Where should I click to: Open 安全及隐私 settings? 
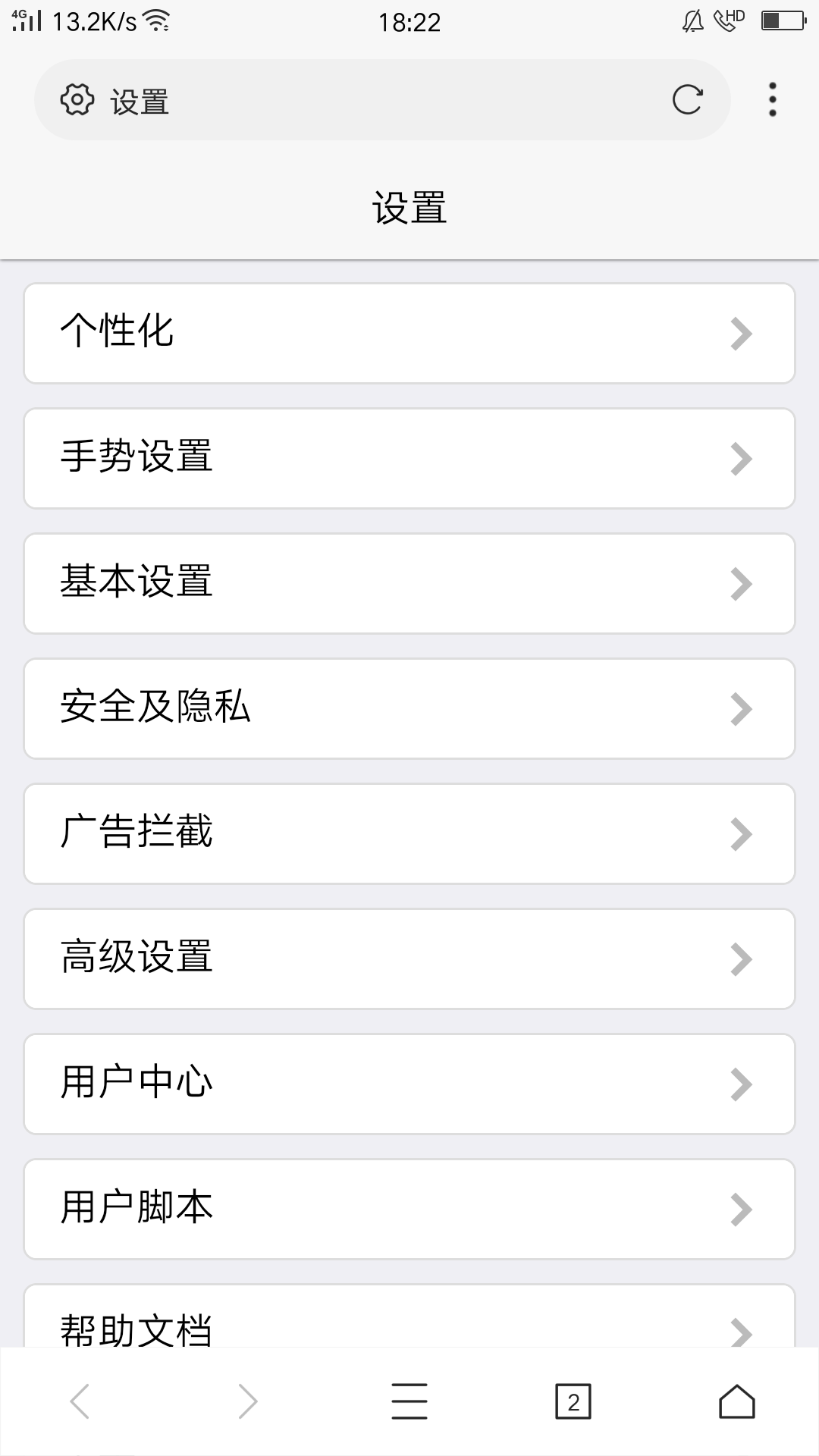[x=409, y=708]
